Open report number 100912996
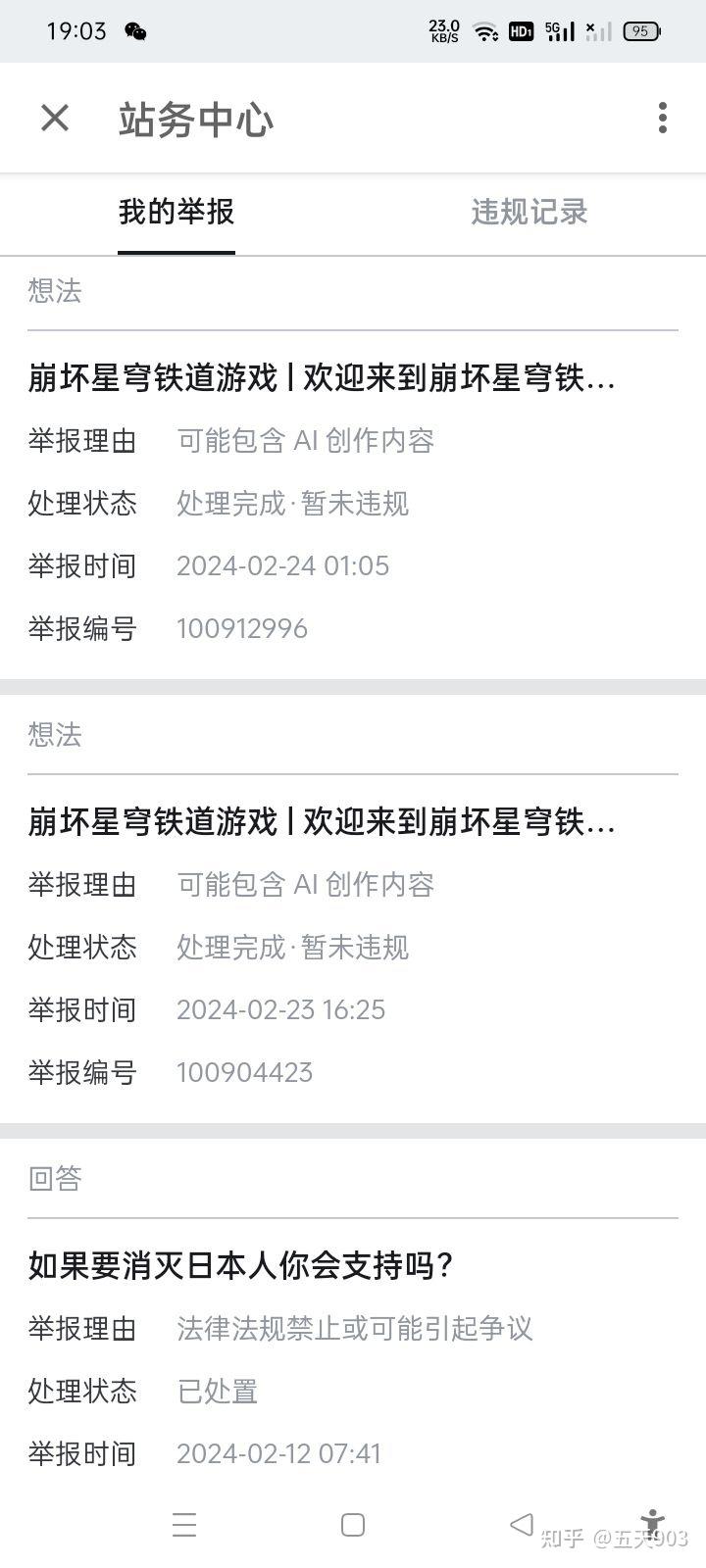 [353, 467]
